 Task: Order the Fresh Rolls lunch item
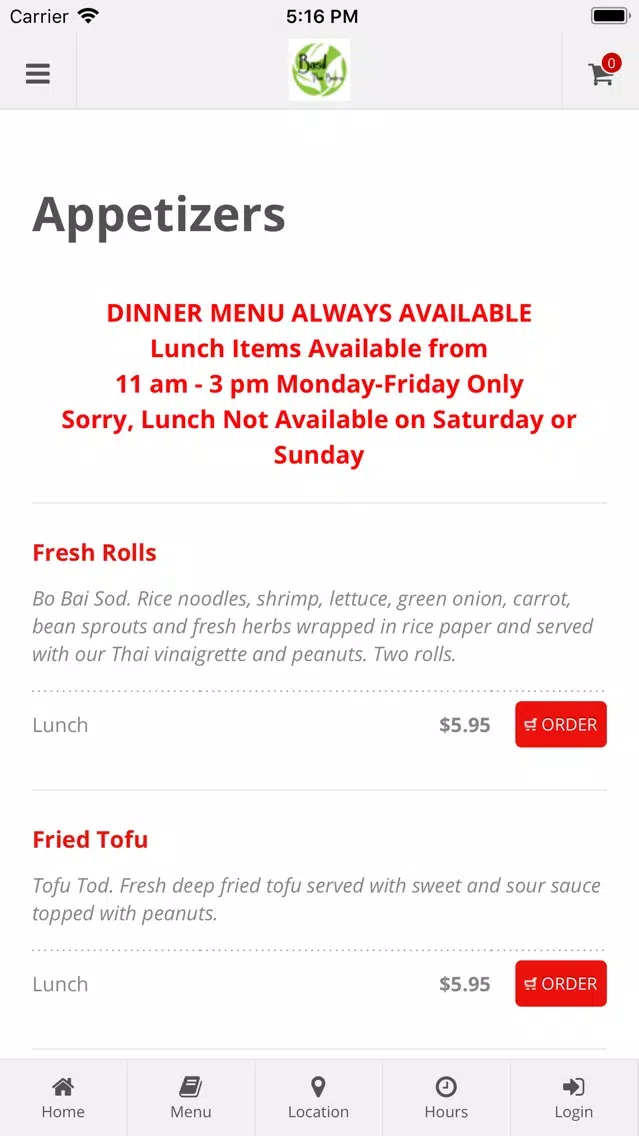point(561,724)
